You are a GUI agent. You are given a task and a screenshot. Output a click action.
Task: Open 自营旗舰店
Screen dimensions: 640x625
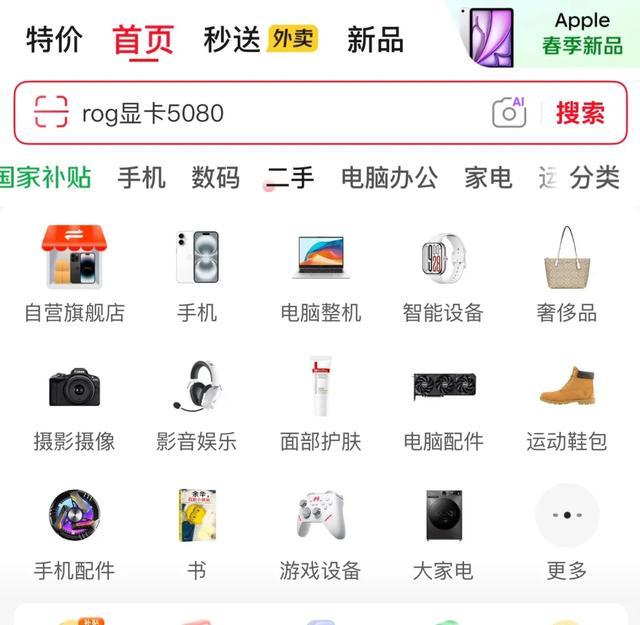coord(74,273)
